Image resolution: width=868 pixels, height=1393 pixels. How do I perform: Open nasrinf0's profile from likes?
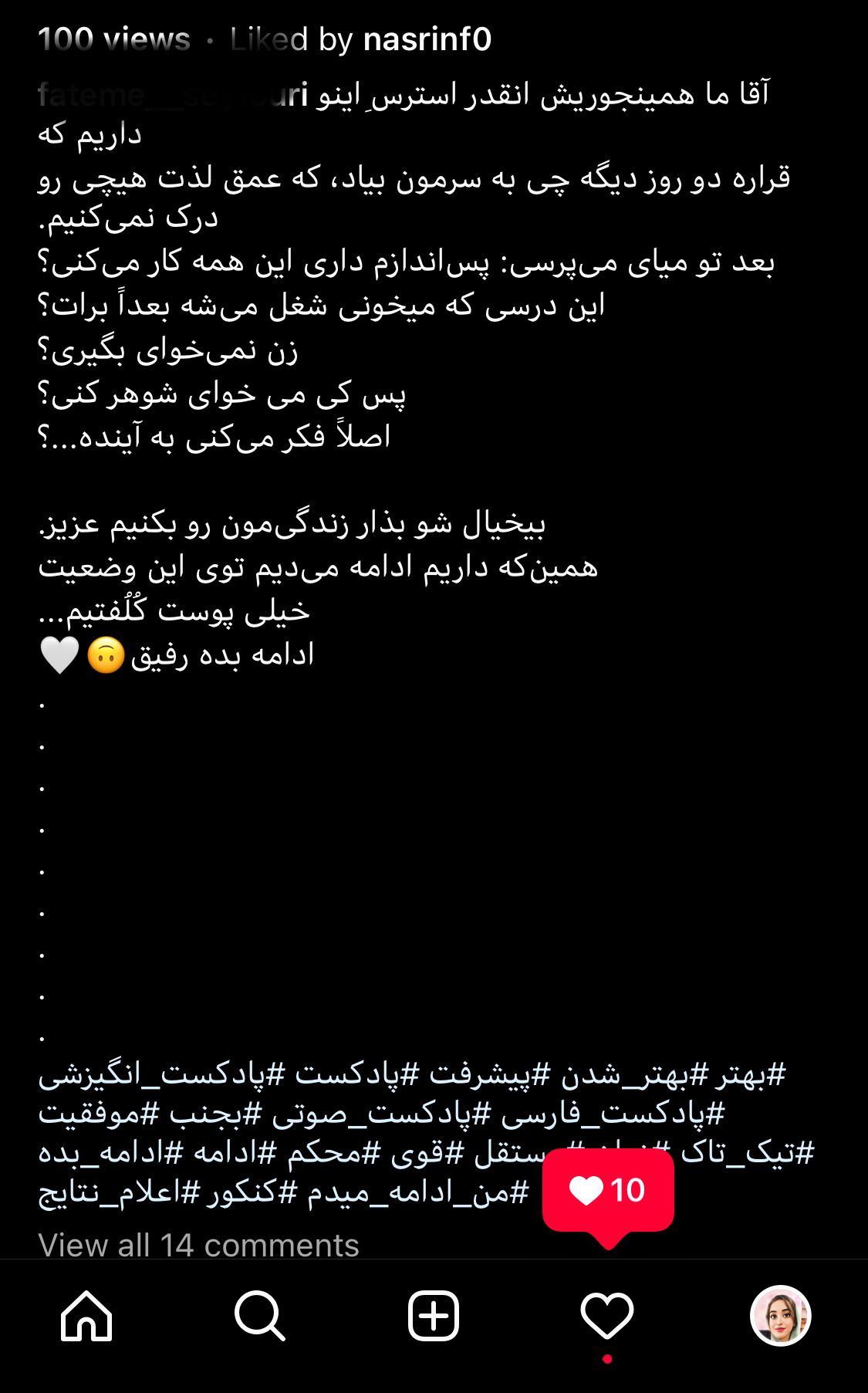coord(427,39)
